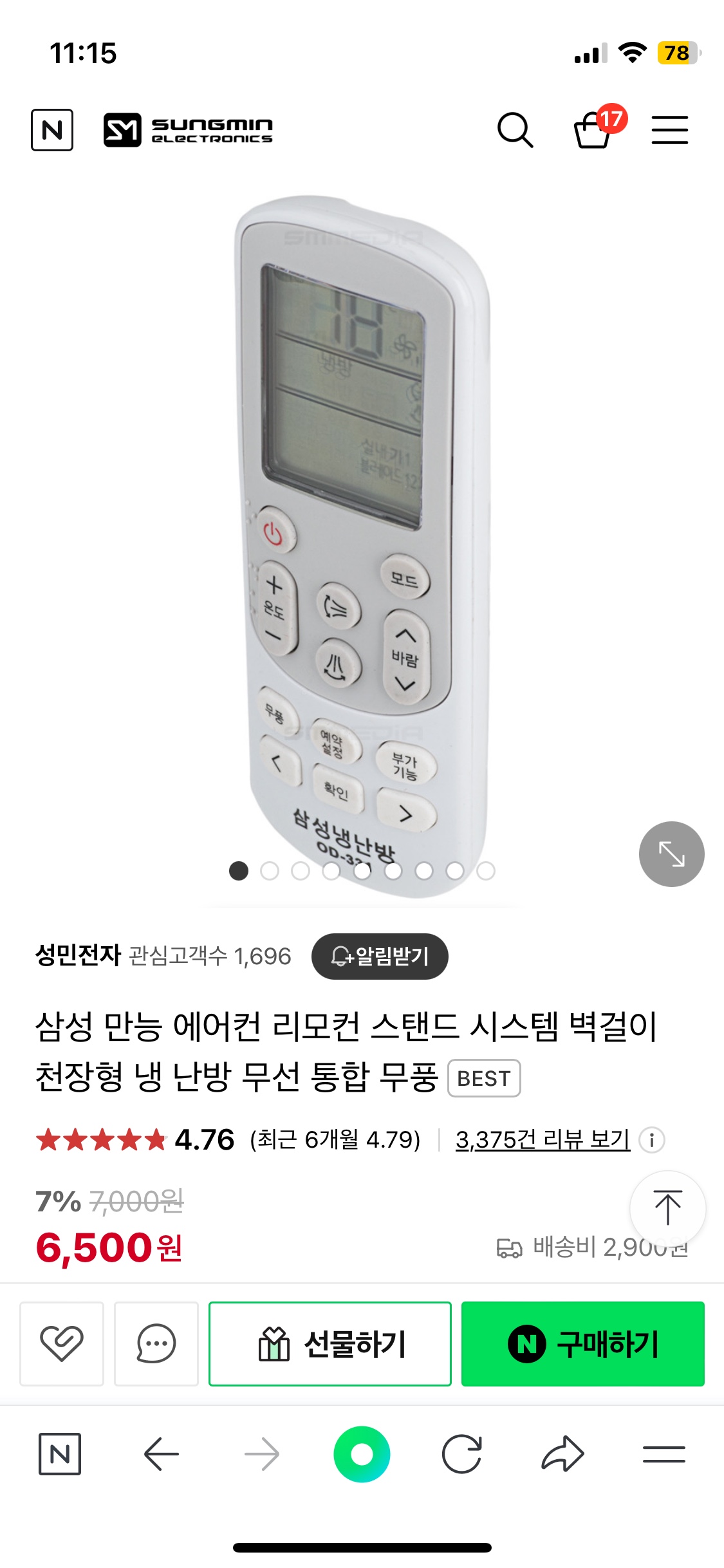This screenshot has width=724, height=1568.
Task: Open the review rating info icon
Action: pyautogui.click(x=652, y=1141)
